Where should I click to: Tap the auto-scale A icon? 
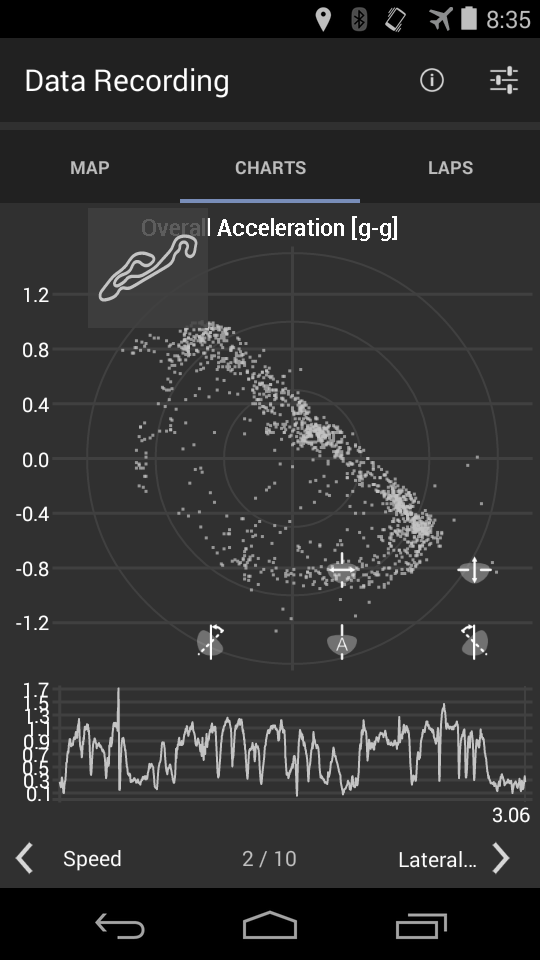coord(342,643)
